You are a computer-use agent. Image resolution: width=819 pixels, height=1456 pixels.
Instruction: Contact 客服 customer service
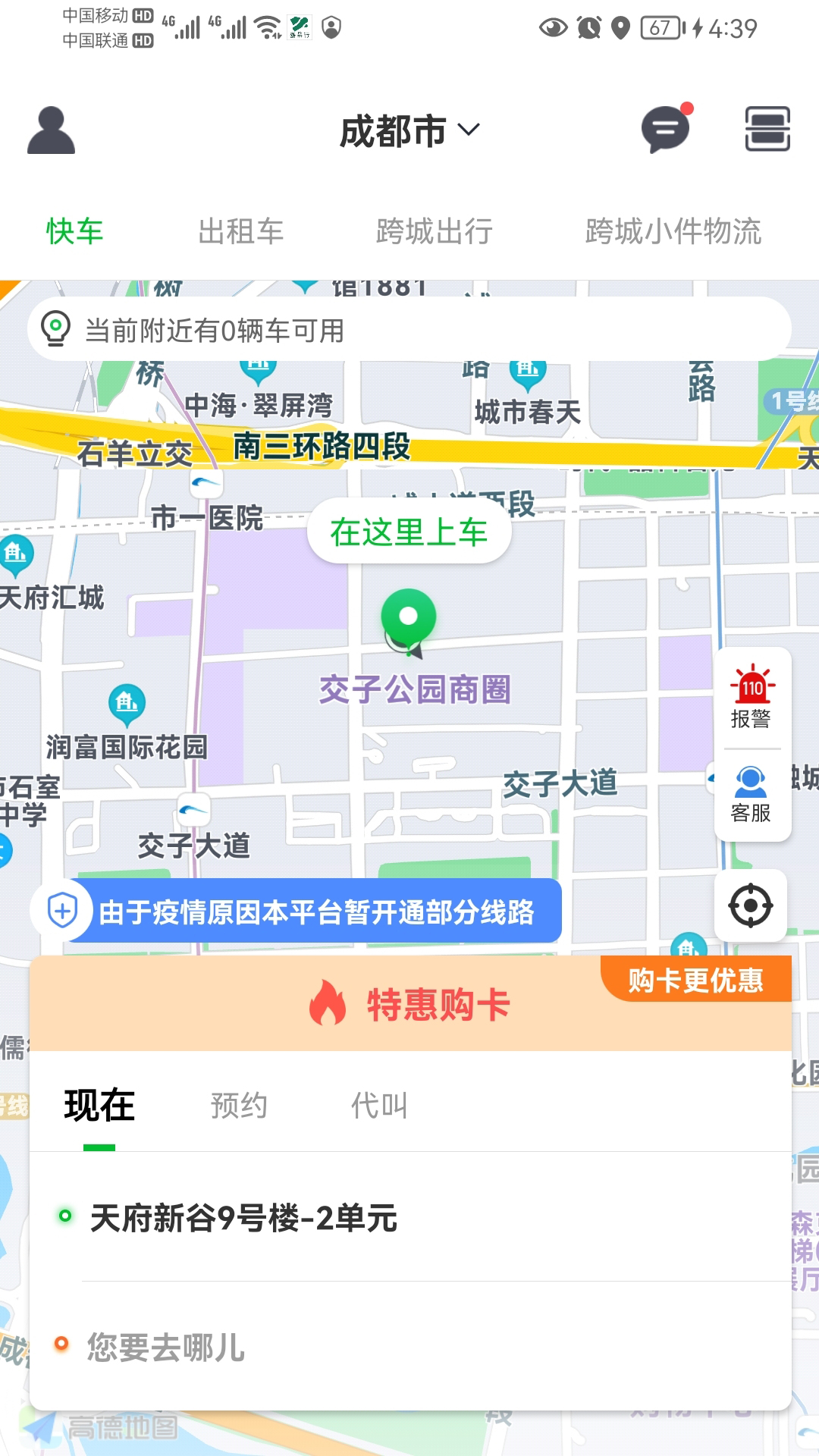click(x=752, y=794)
